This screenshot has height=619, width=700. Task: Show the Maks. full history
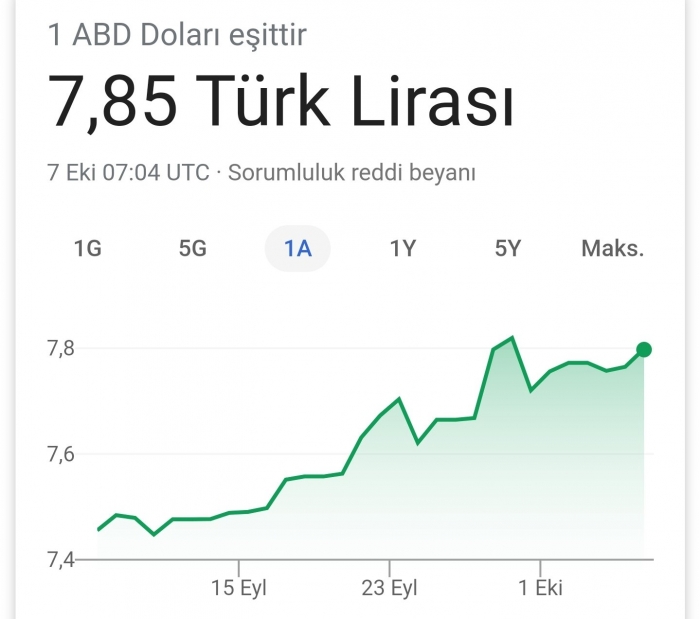coord(612,249)
